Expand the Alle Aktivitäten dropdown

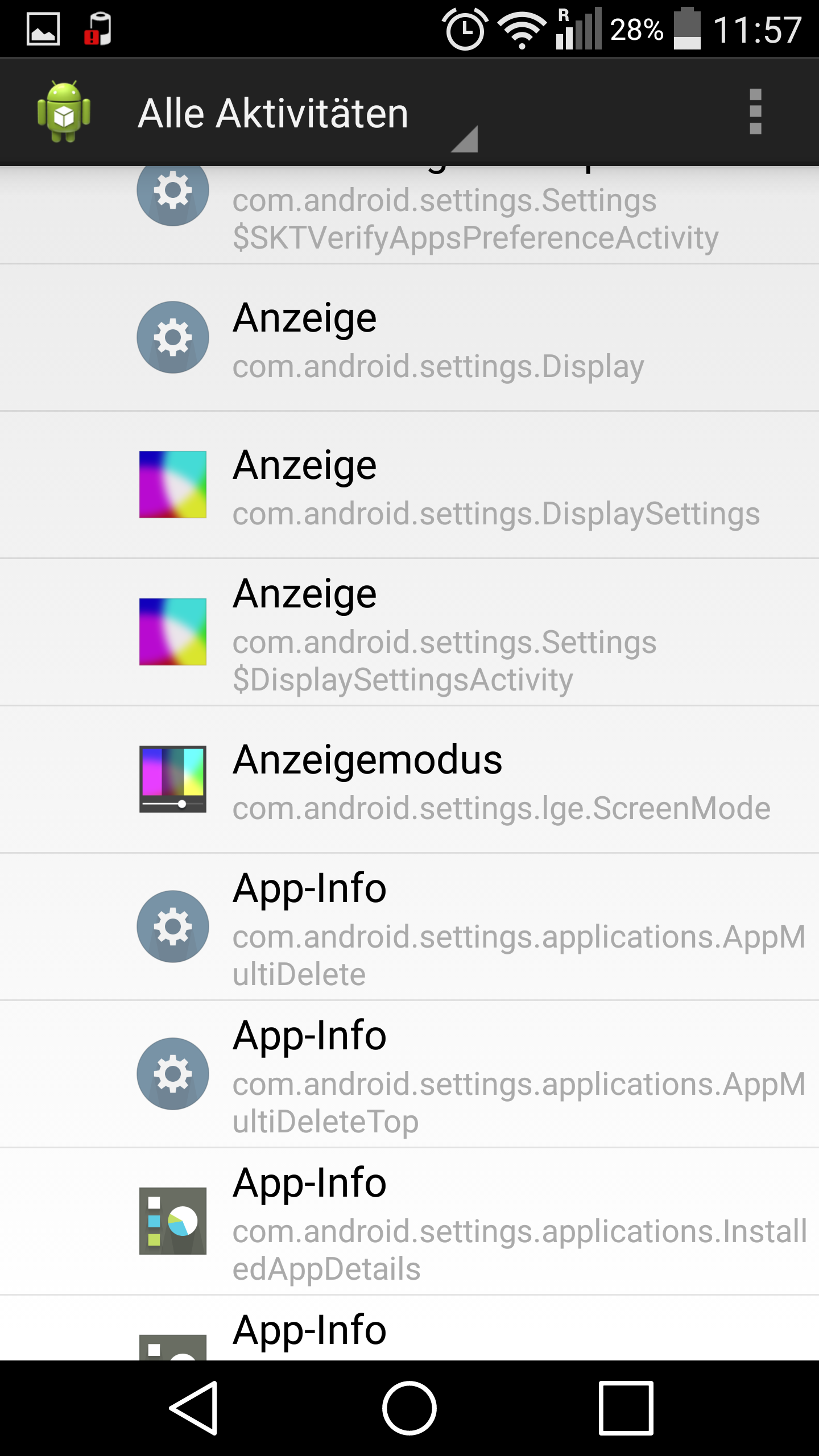308,113
